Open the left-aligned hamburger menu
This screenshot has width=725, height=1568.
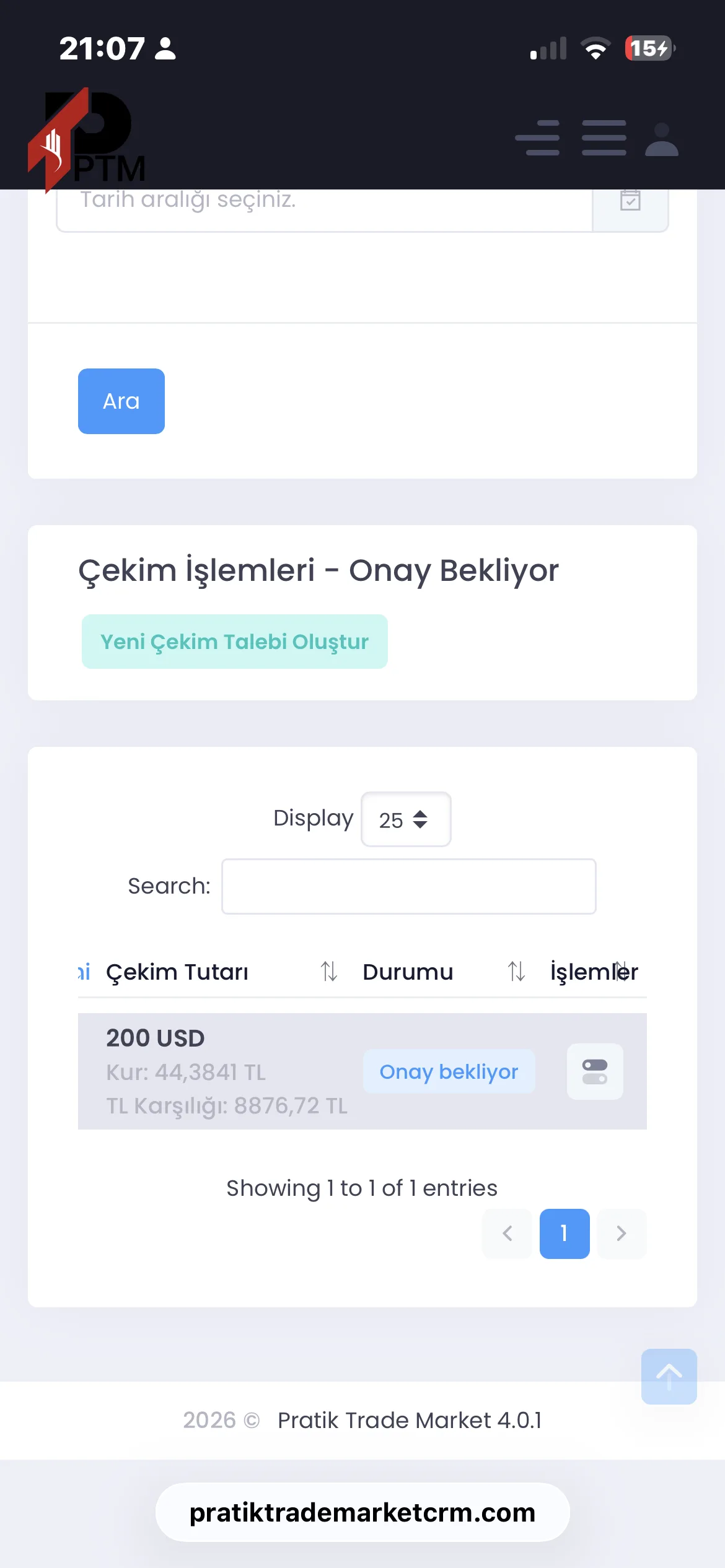pyautogui.click(x=537, y=137)
